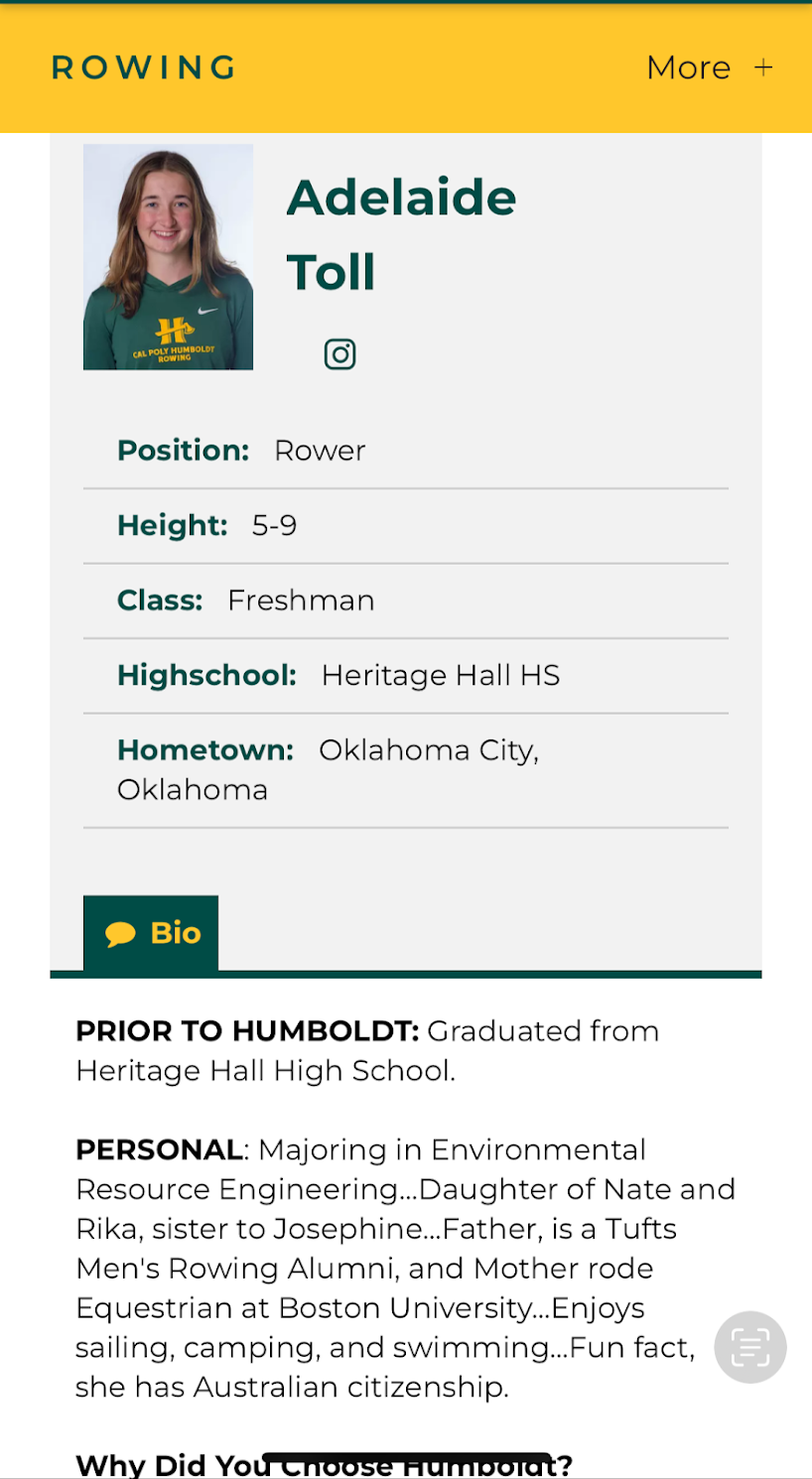Viewport: 812px width, 1479px height.
Task: Expand the More menu
Action: 709,67
